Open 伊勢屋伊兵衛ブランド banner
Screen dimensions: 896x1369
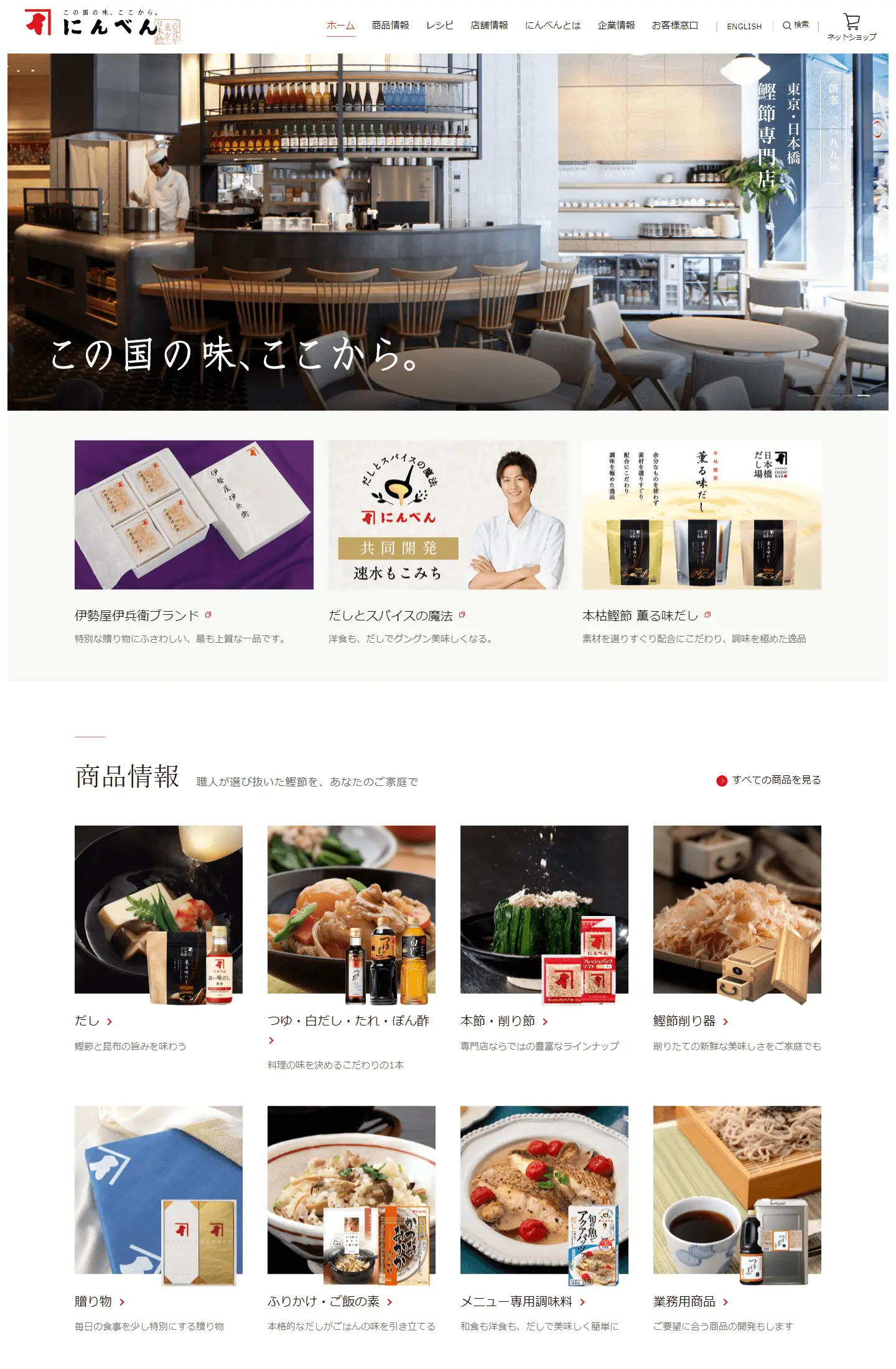(194, 515)
